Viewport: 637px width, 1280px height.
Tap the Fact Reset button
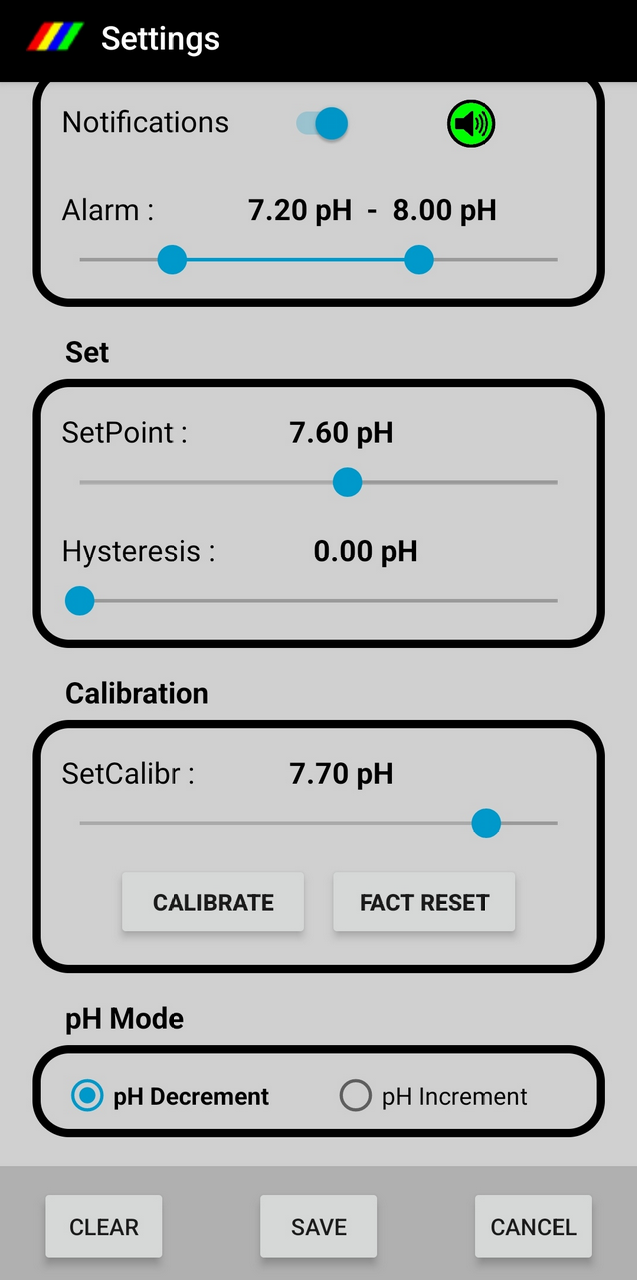[424, 902]
